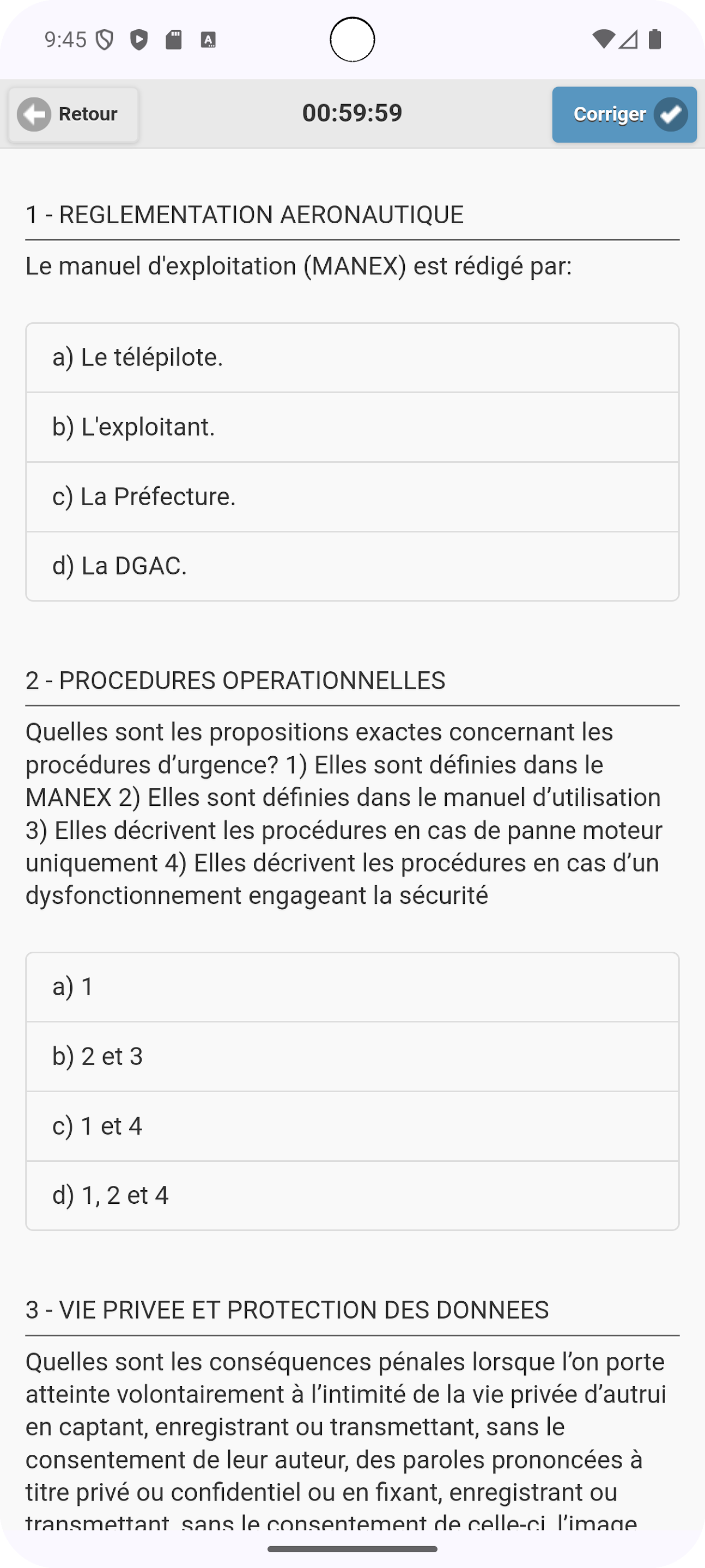Tap the SD card icon in the status bar
The height and width of the screenshot is (1568, 705).
pyautogui.click(x=174, y=39)
